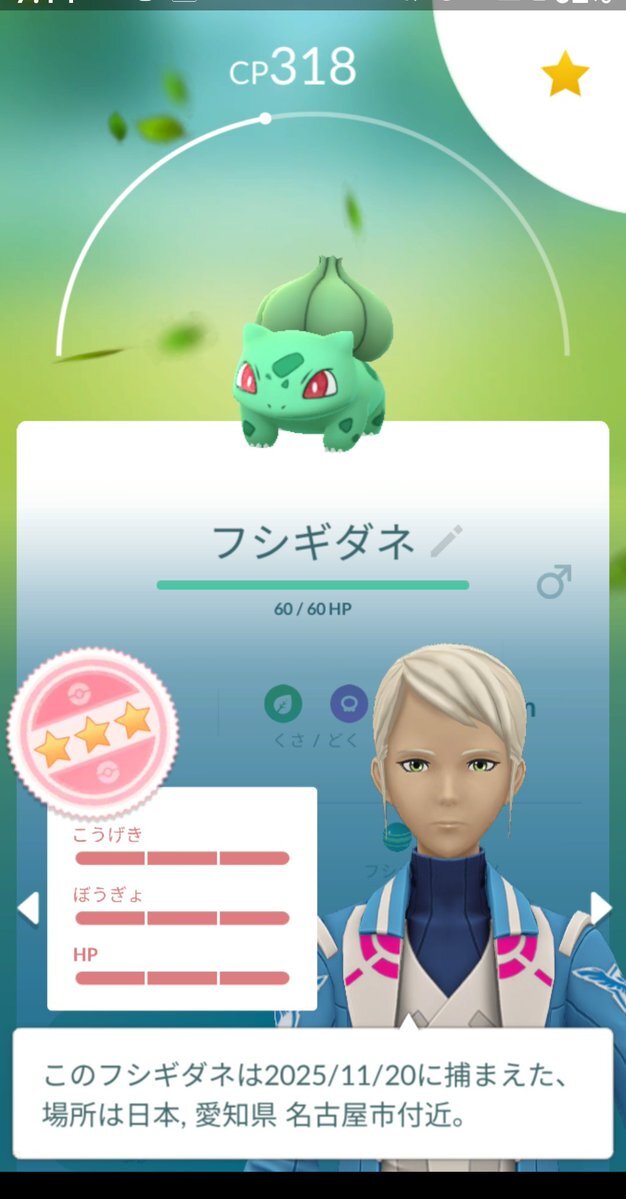The image size is (626, 1199).
Task: Go to the previous Pokémon with left arrow
Action: click(28, 908)
